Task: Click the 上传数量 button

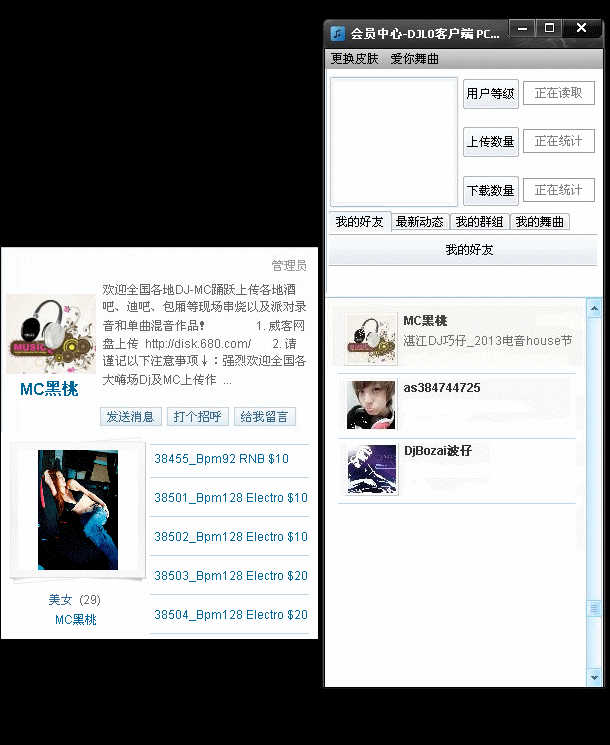Action: (490, 142)
